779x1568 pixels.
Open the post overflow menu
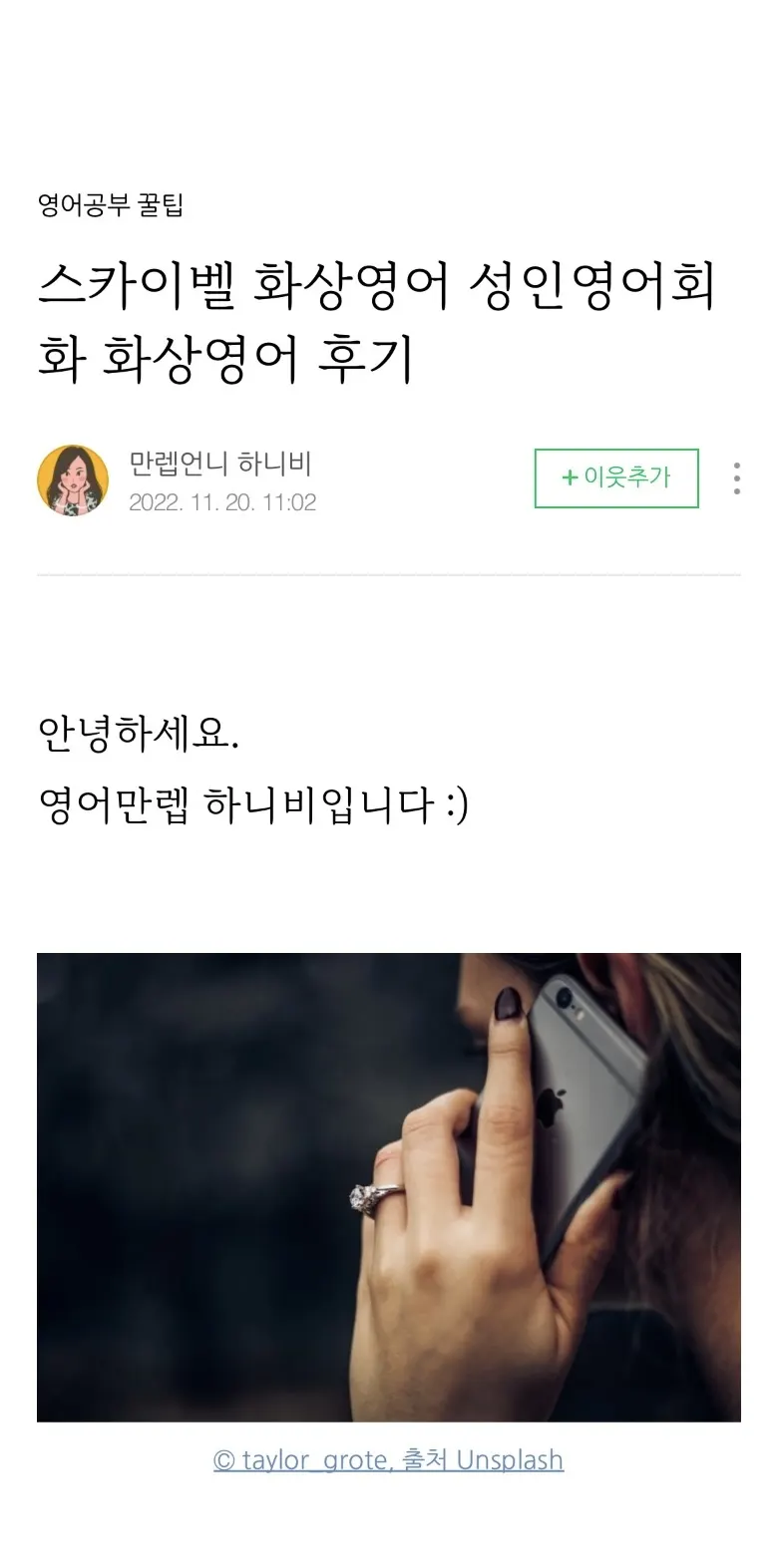click(x=736, y=478)
